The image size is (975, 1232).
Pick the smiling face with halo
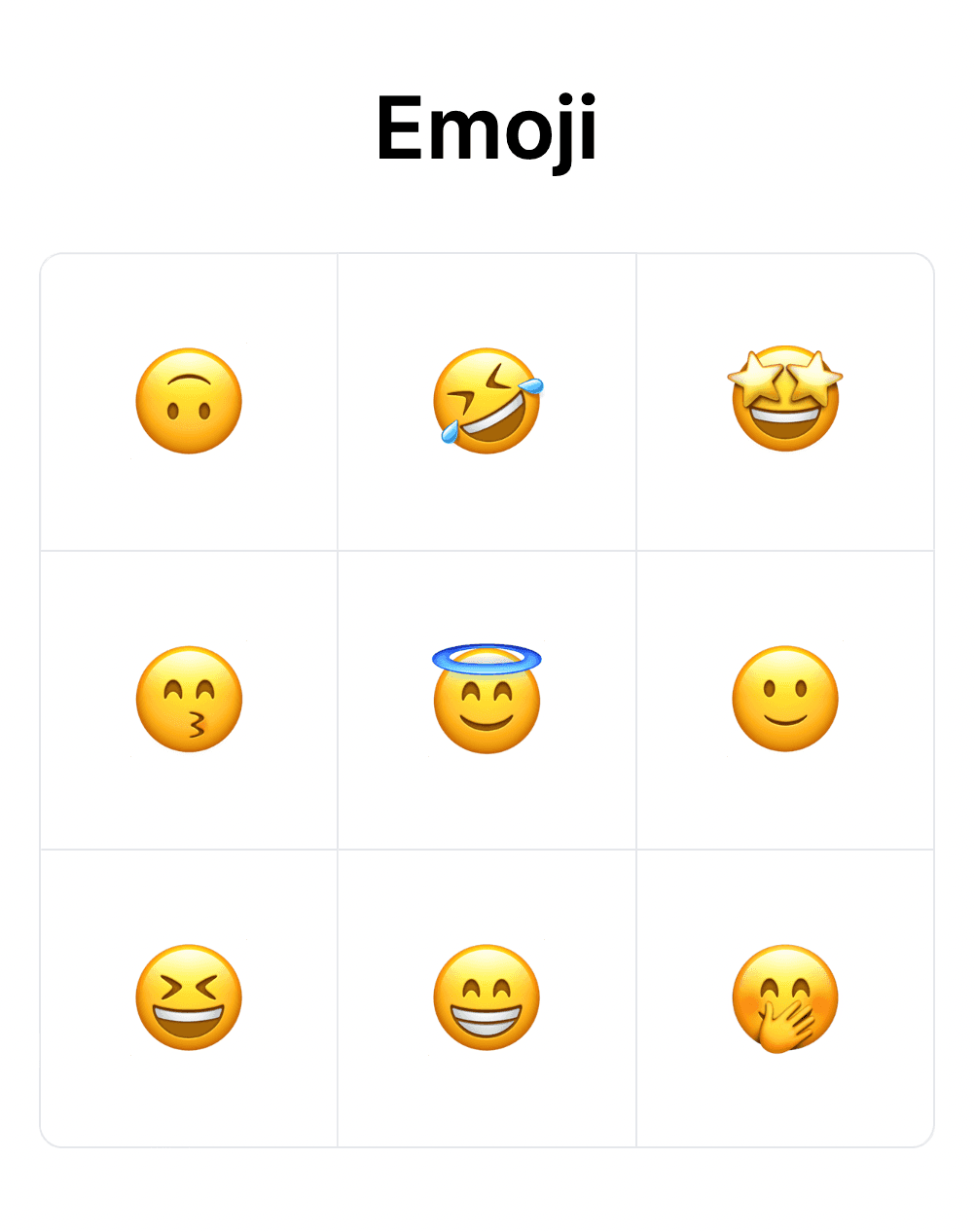coord(487,699)
